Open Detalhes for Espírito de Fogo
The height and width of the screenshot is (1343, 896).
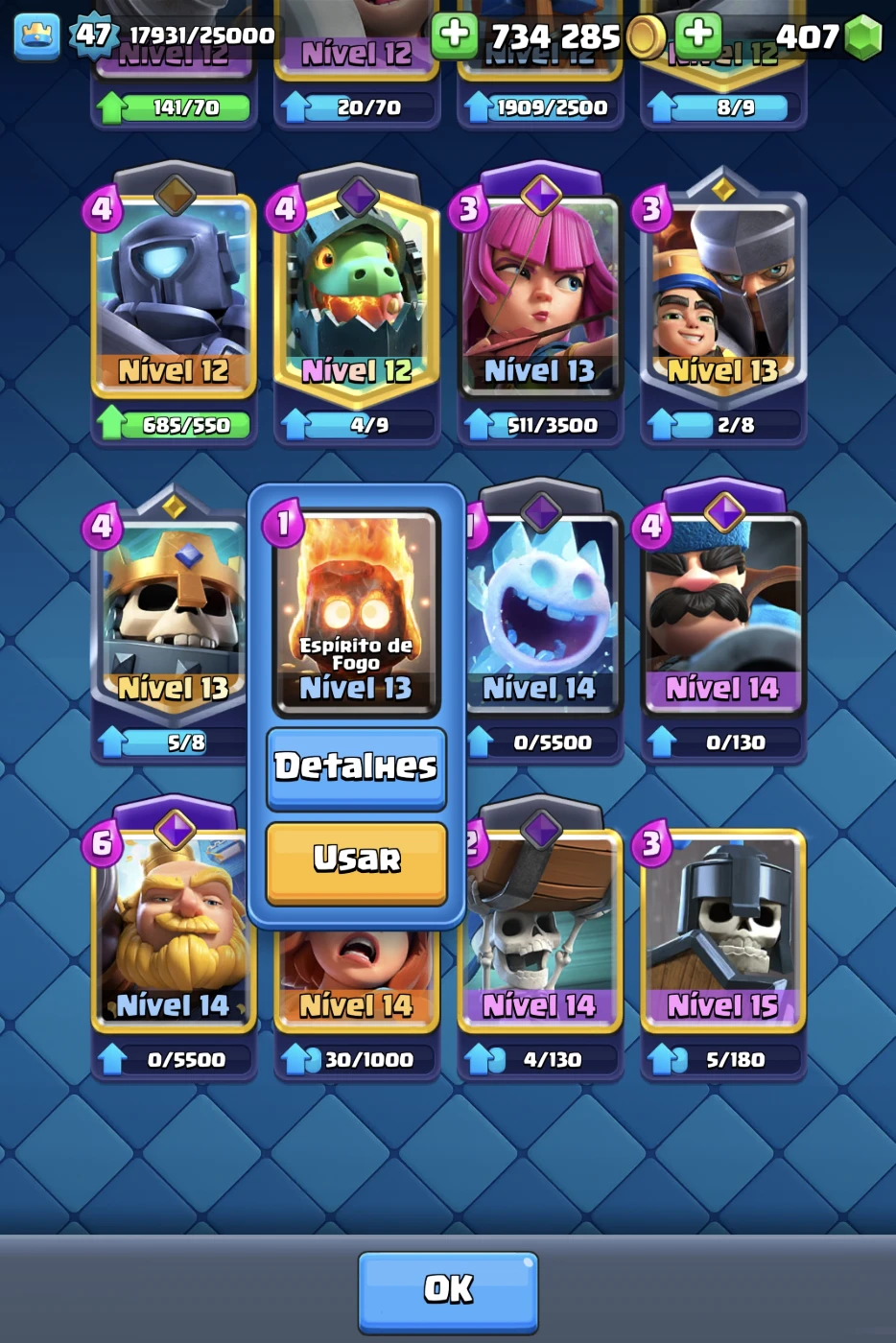(x=356, y=767)
